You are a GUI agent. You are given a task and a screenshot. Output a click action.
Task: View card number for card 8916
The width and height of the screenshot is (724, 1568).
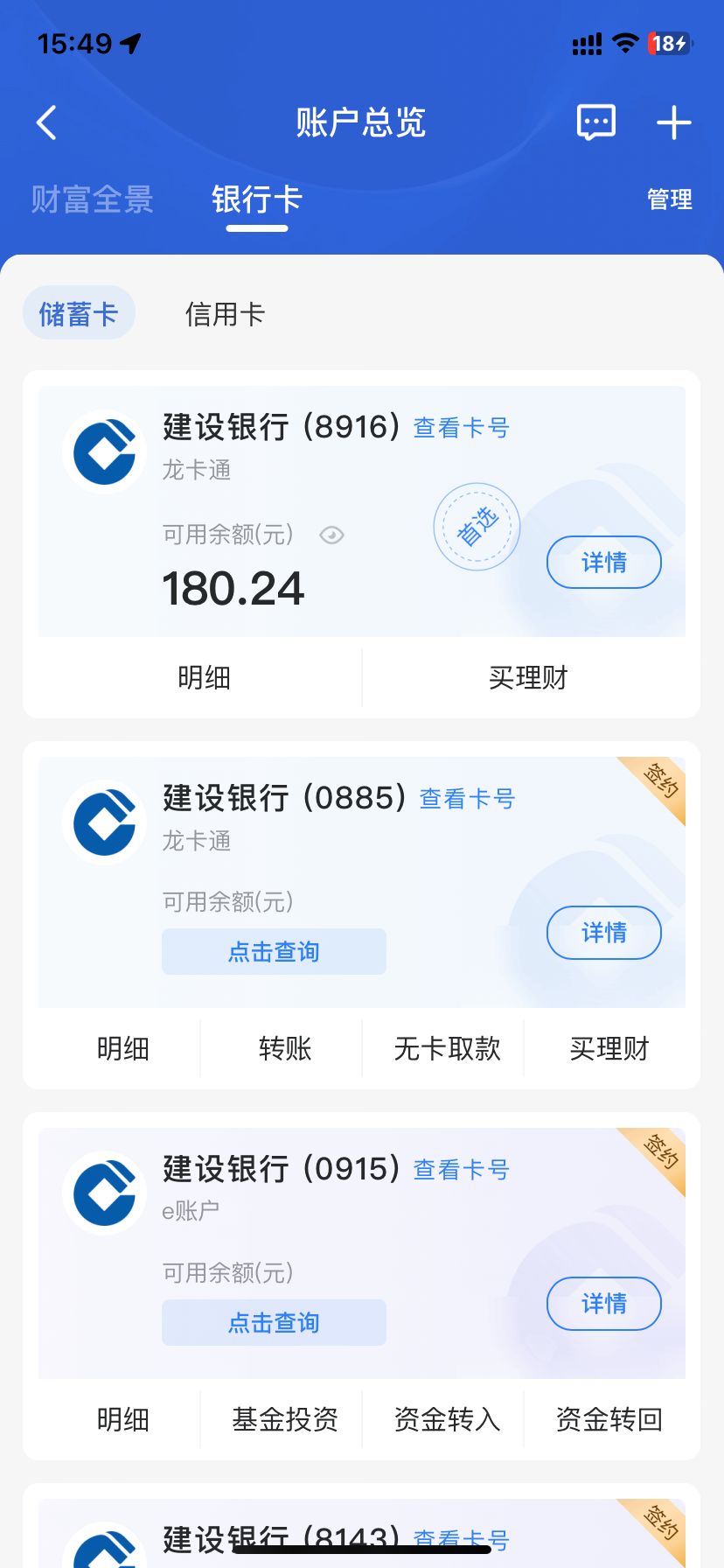(461, 428)
